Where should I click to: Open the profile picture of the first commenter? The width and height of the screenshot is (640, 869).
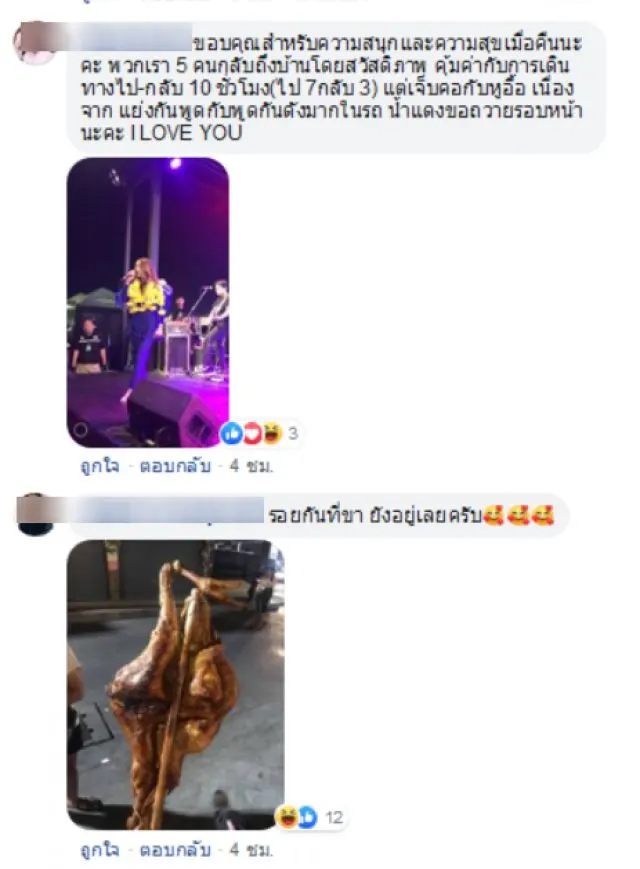[37, 44]
